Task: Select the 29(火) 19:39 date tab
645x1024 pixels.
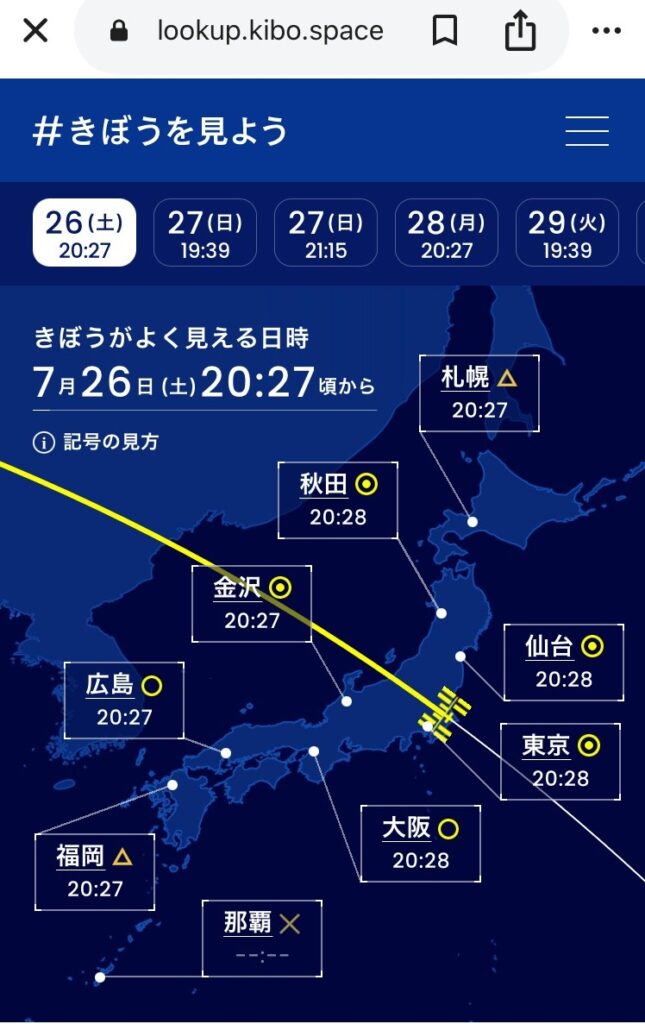Action: 567,233
